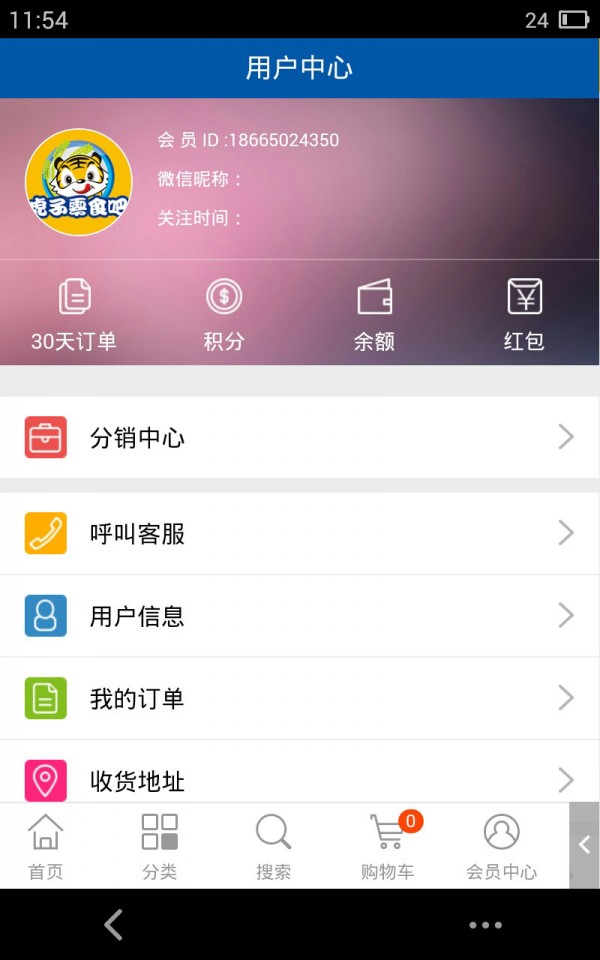
Task: View 积分 points balance
Action: point(224,314)
